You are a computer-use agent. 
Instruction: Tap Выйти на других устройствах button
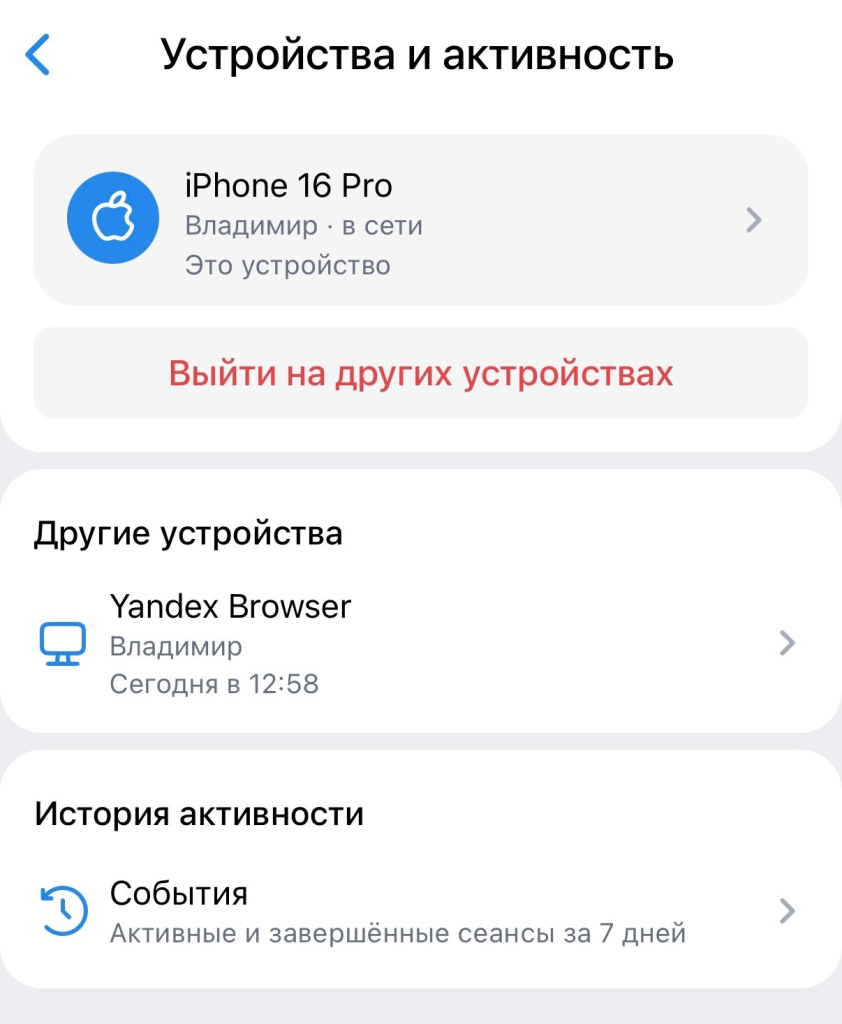pyautogui.click(x=420, y=373)
